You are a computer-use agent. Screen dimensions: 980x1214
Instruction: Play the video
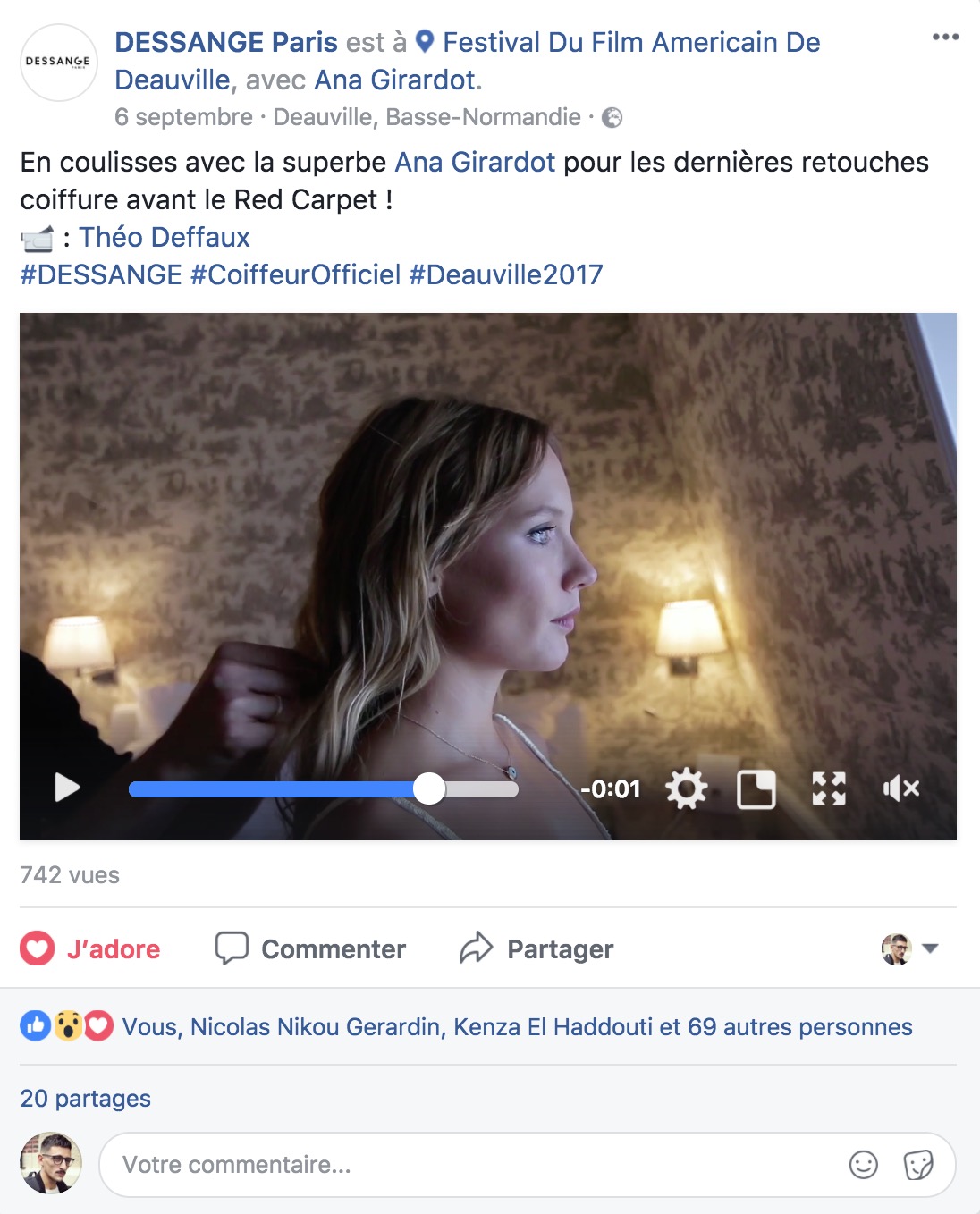67,788
